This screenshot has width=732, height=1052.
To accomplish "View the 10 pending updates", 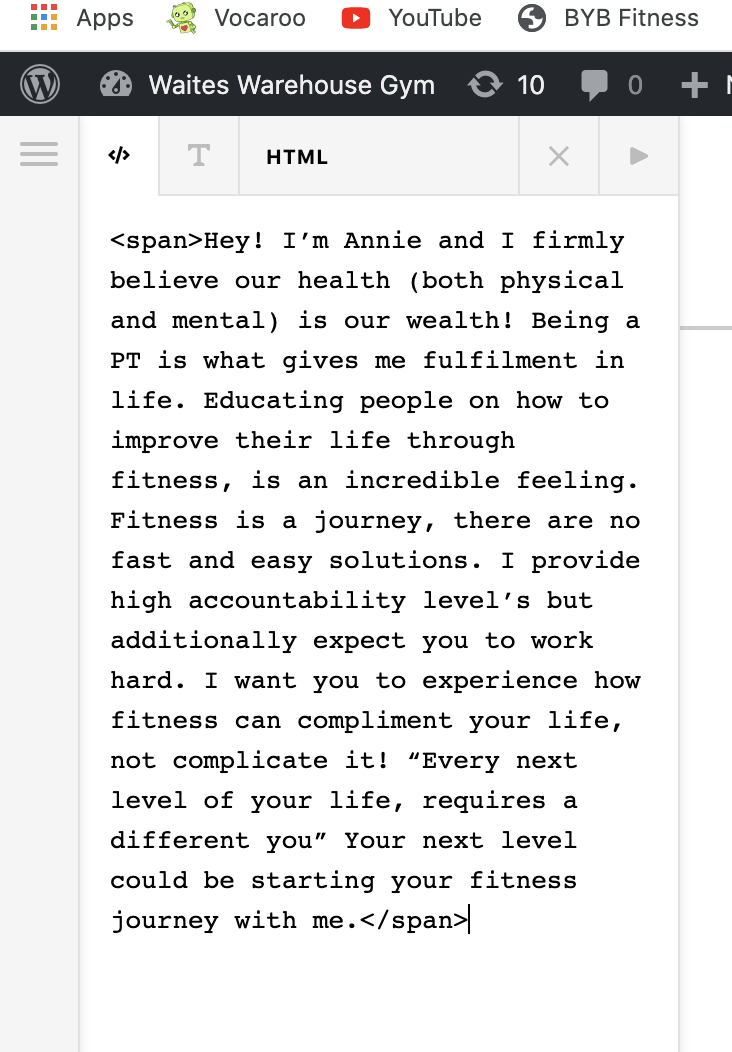I will coord(506,85).
